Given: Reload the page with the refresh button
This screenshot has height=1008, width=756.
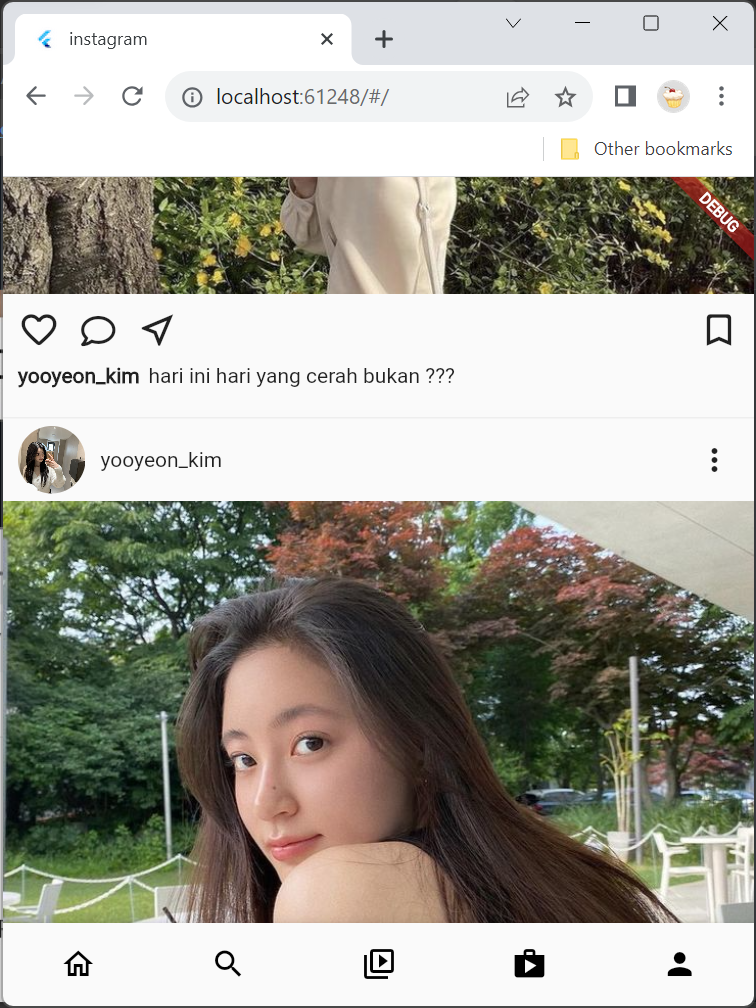Looking at the screenshot, I should (132, 96).
